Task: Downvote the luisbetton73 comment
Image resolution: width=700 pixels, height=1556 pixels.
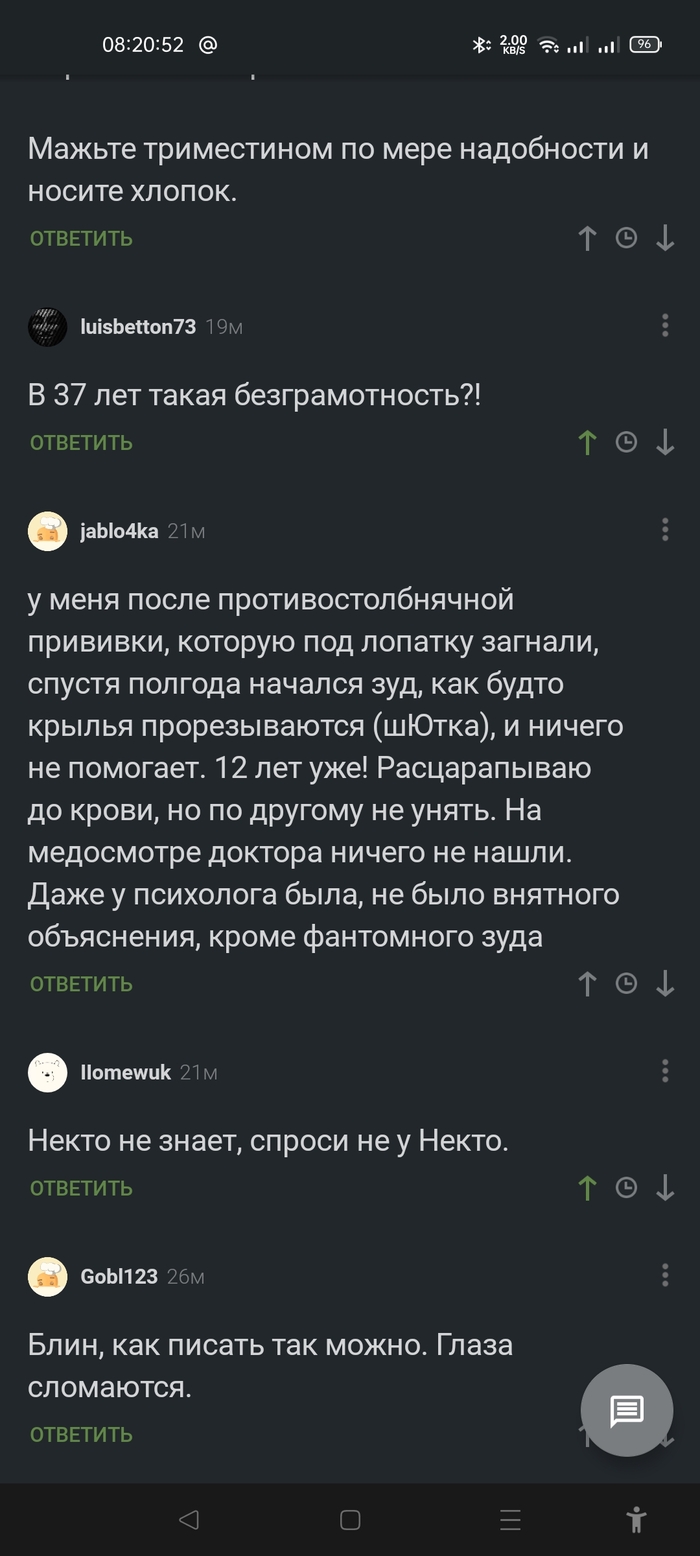Action: (665, 442)
